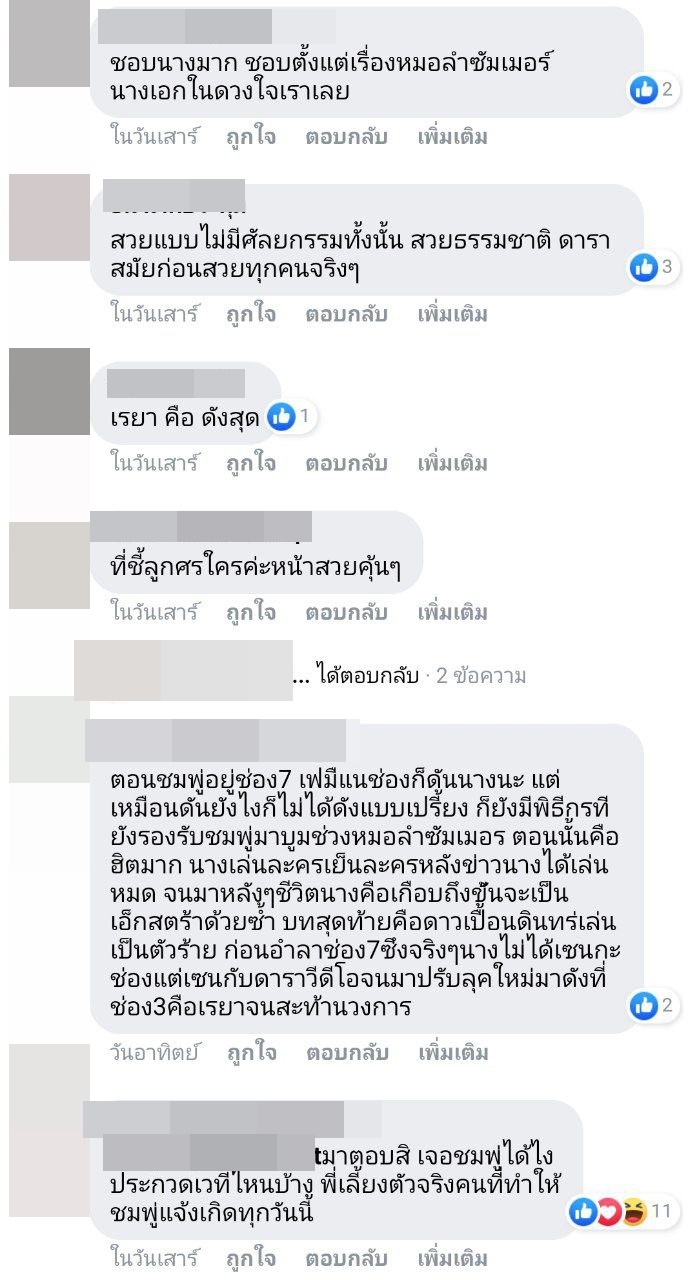The image size is (697, 1280).
Task: Like the เรยา คือ ดังสุด comment
Action: click(251, 463)
